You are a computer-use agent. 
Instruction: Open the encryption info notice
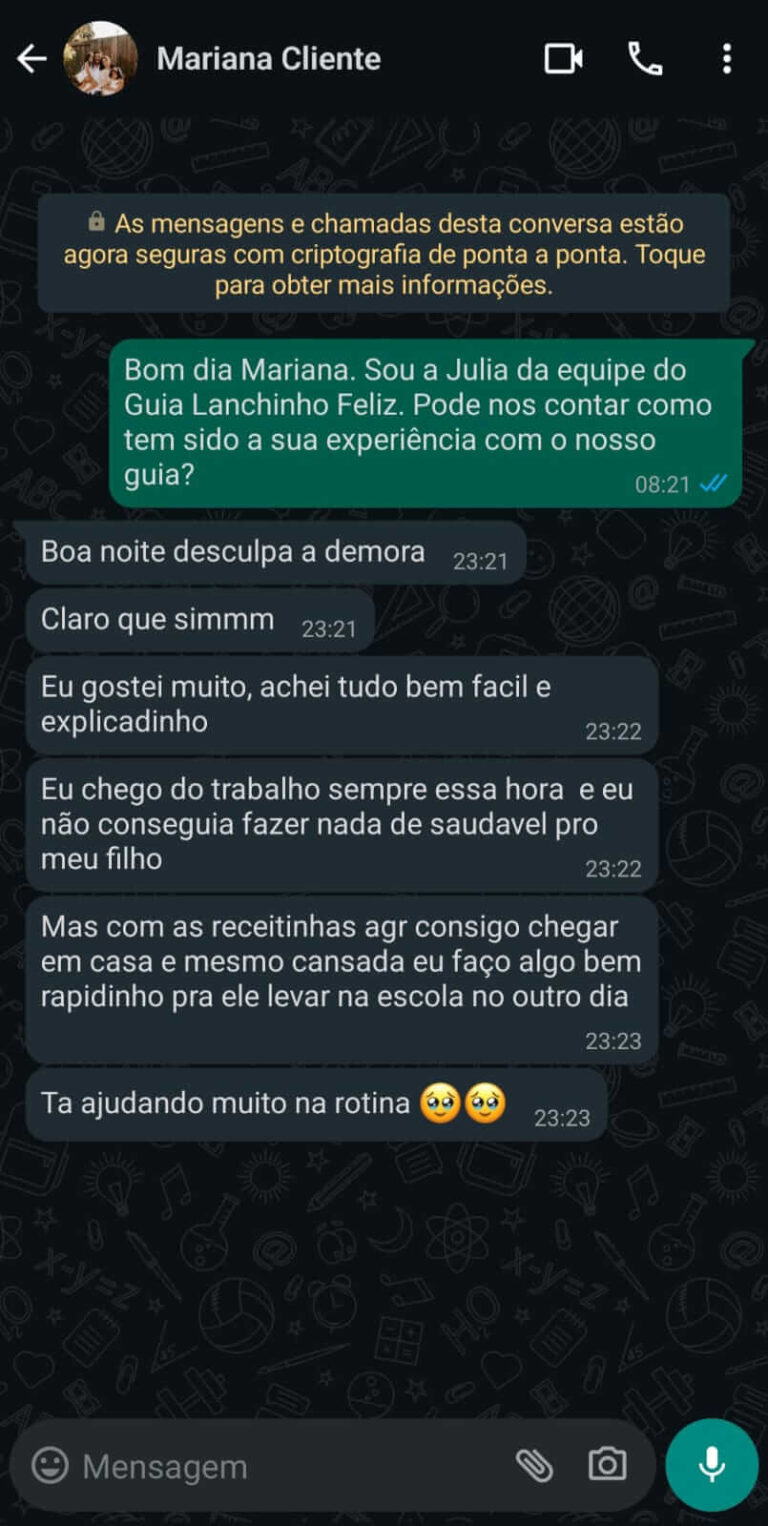coord(384,254)
